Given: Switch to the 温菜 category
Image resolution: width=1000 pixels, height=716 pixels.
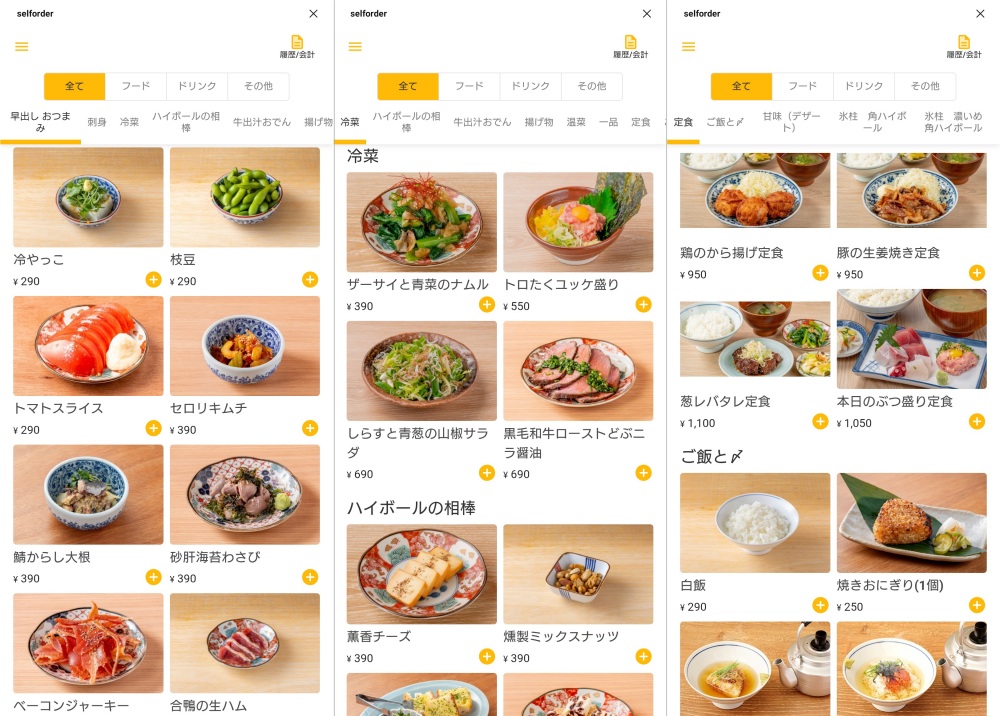Looking at the screenshot, I should tap(576, 122).
